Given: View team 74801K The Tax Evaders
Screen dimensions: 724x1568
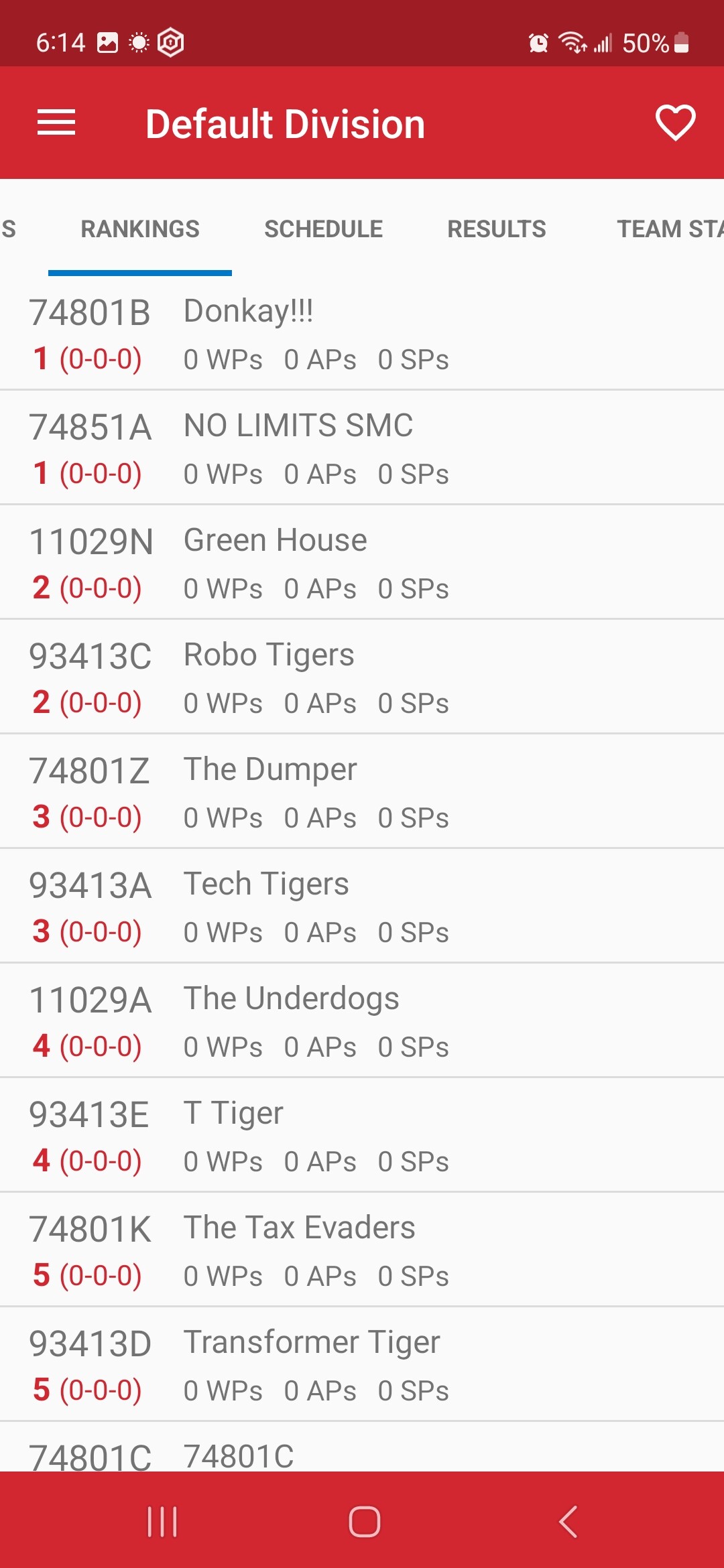Looking at the screenshot, I should 362,1250.
